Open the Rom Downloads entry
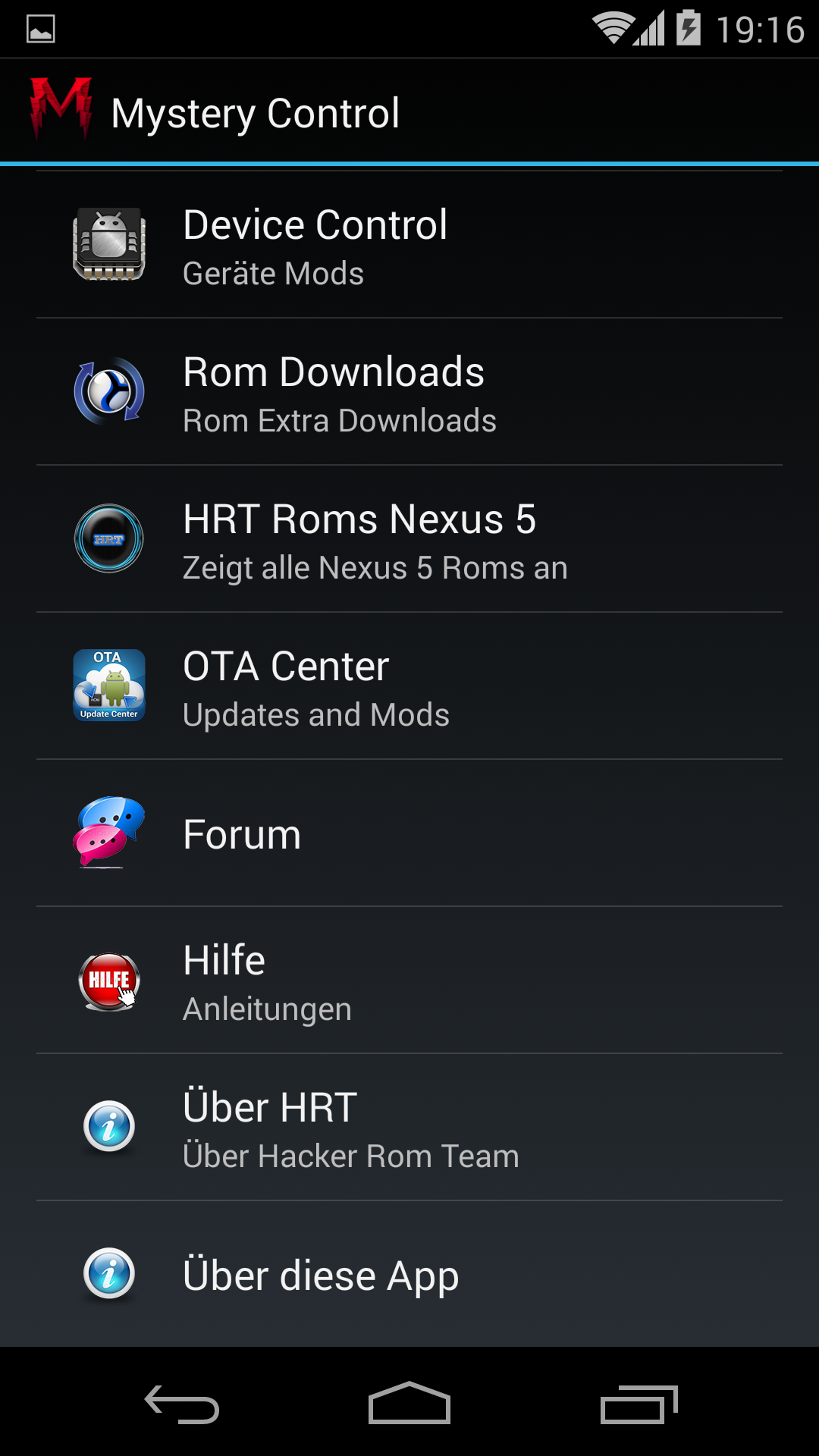Viewport: 819px width, 1456px height. 409,392
